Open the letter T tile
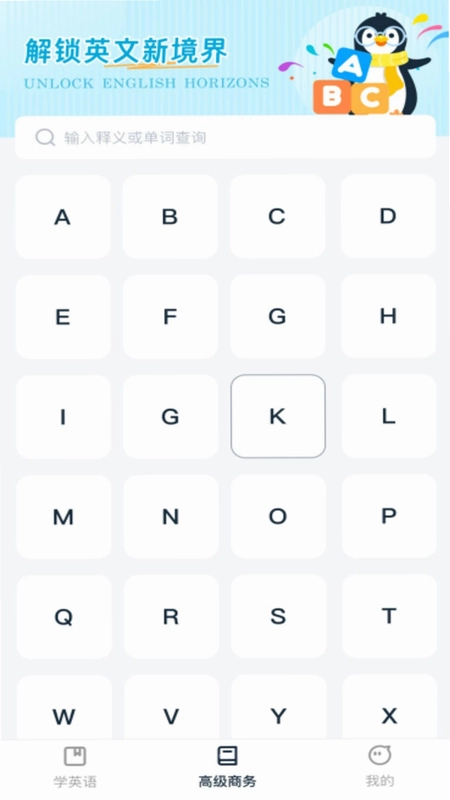Image resolution: width=450 pixels, height=800 pixels. (389, 617)
